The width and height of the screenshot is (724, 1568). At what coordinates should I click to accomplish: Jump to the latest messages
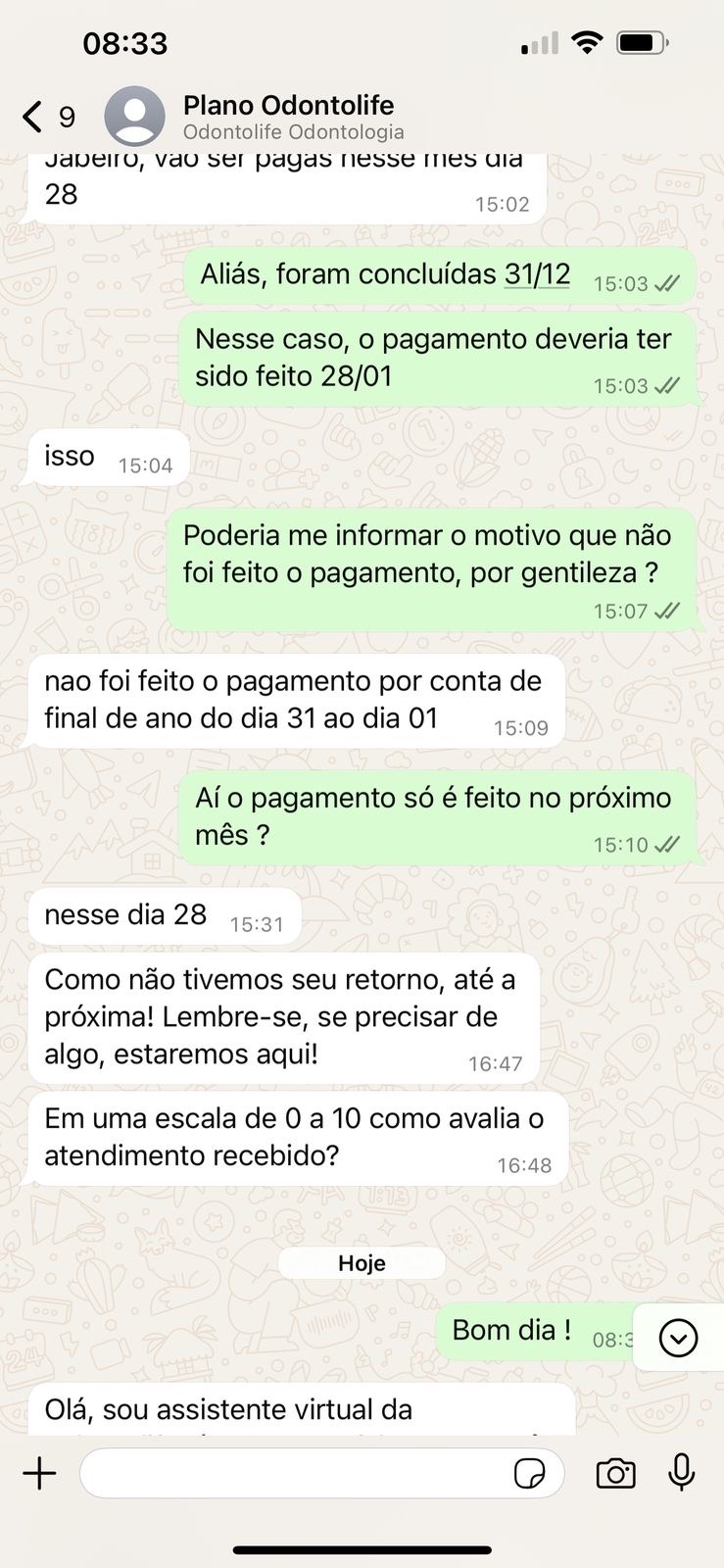pos(678,1338)
